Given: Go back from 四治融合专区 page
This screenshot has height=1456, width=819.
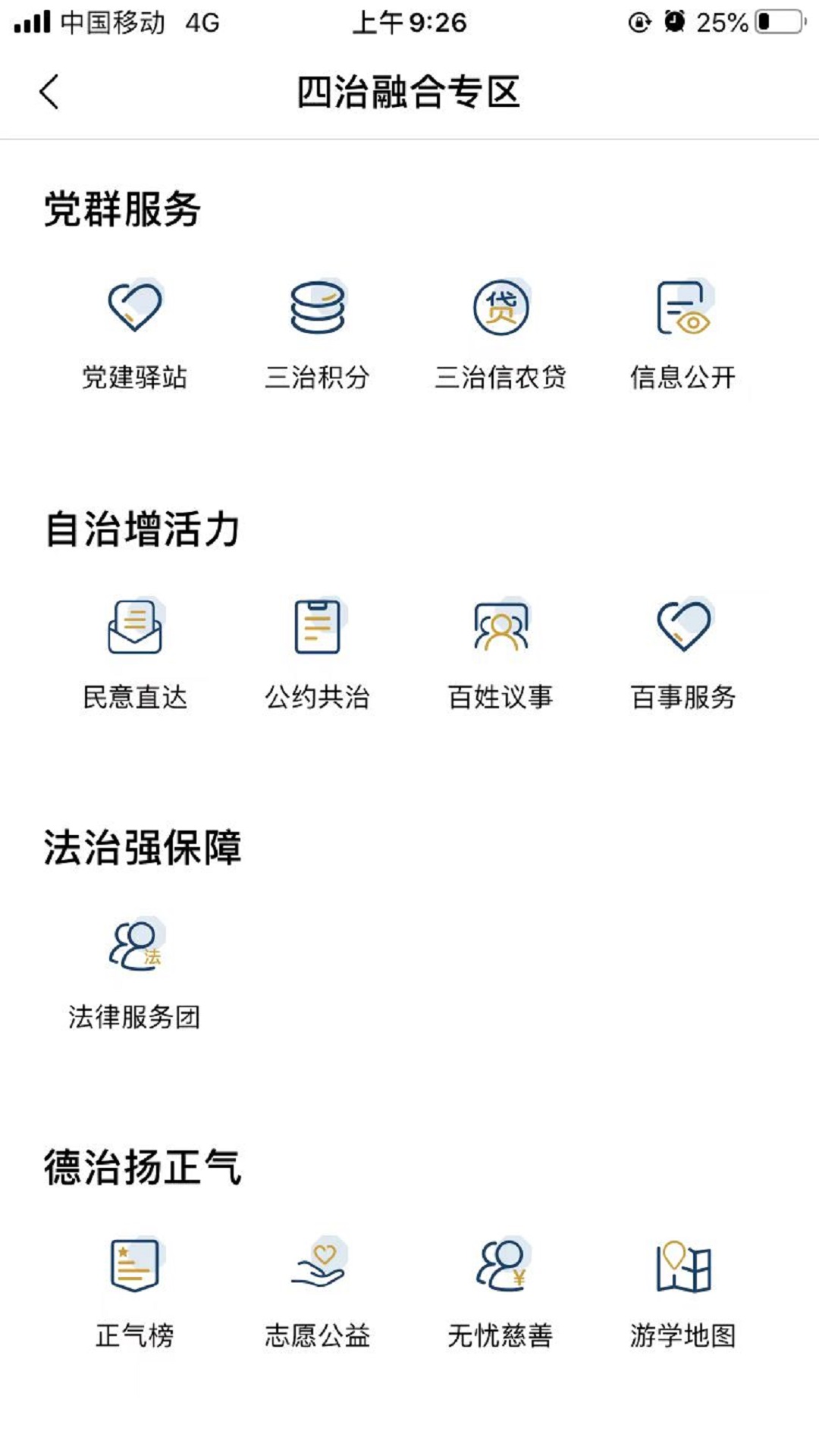Looking at the screenshot, I should tap(49, 93).
